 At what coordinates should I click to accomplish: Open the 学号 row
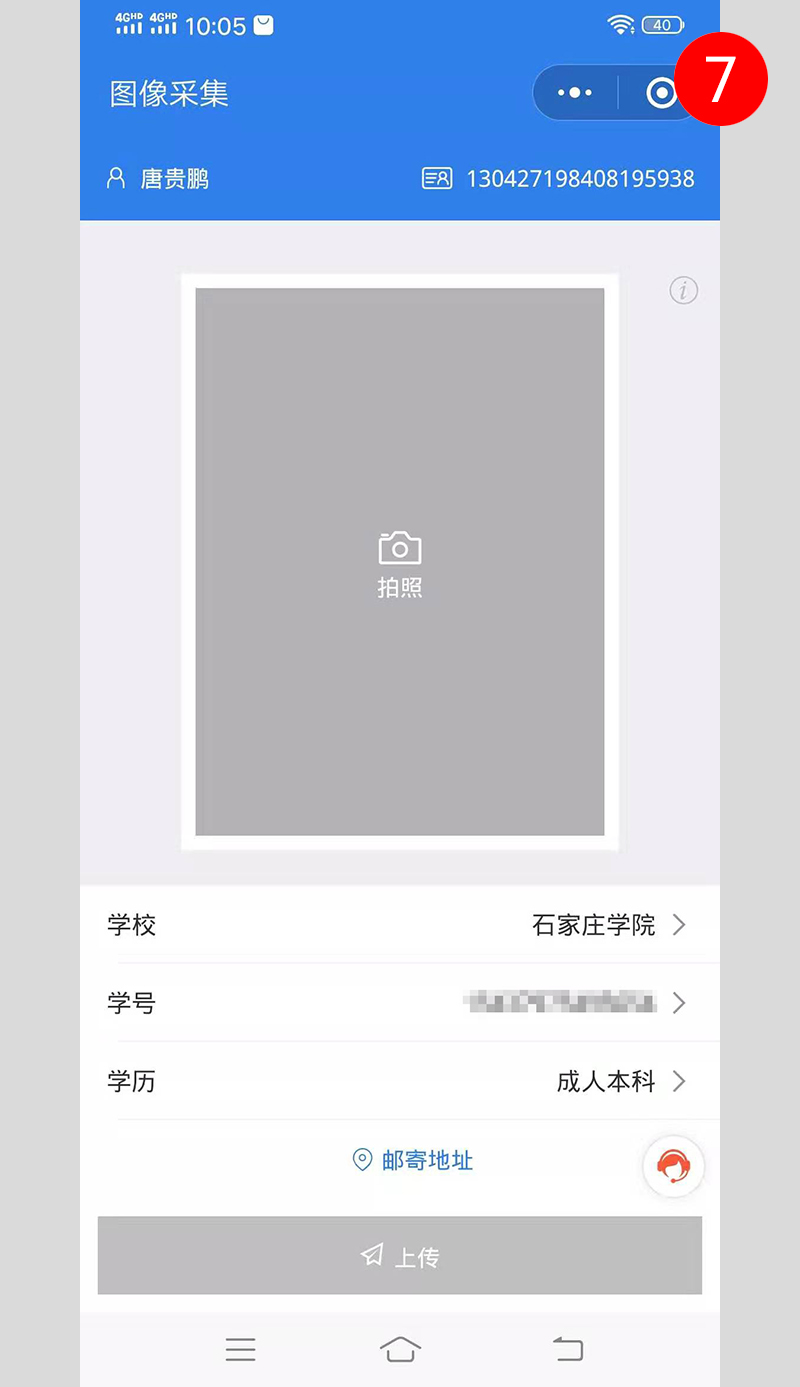(400, 1003)
